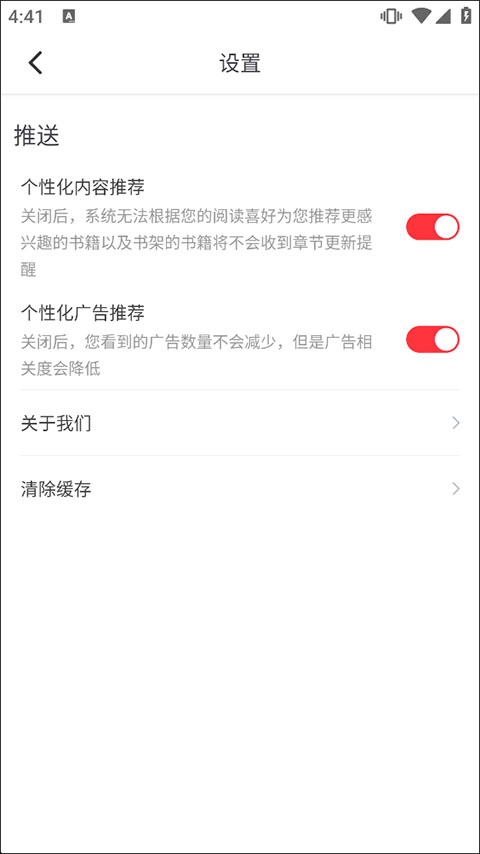Disable the 个性化广告推荐 switch
Screen dimensions: 480x854
point(433,339)
